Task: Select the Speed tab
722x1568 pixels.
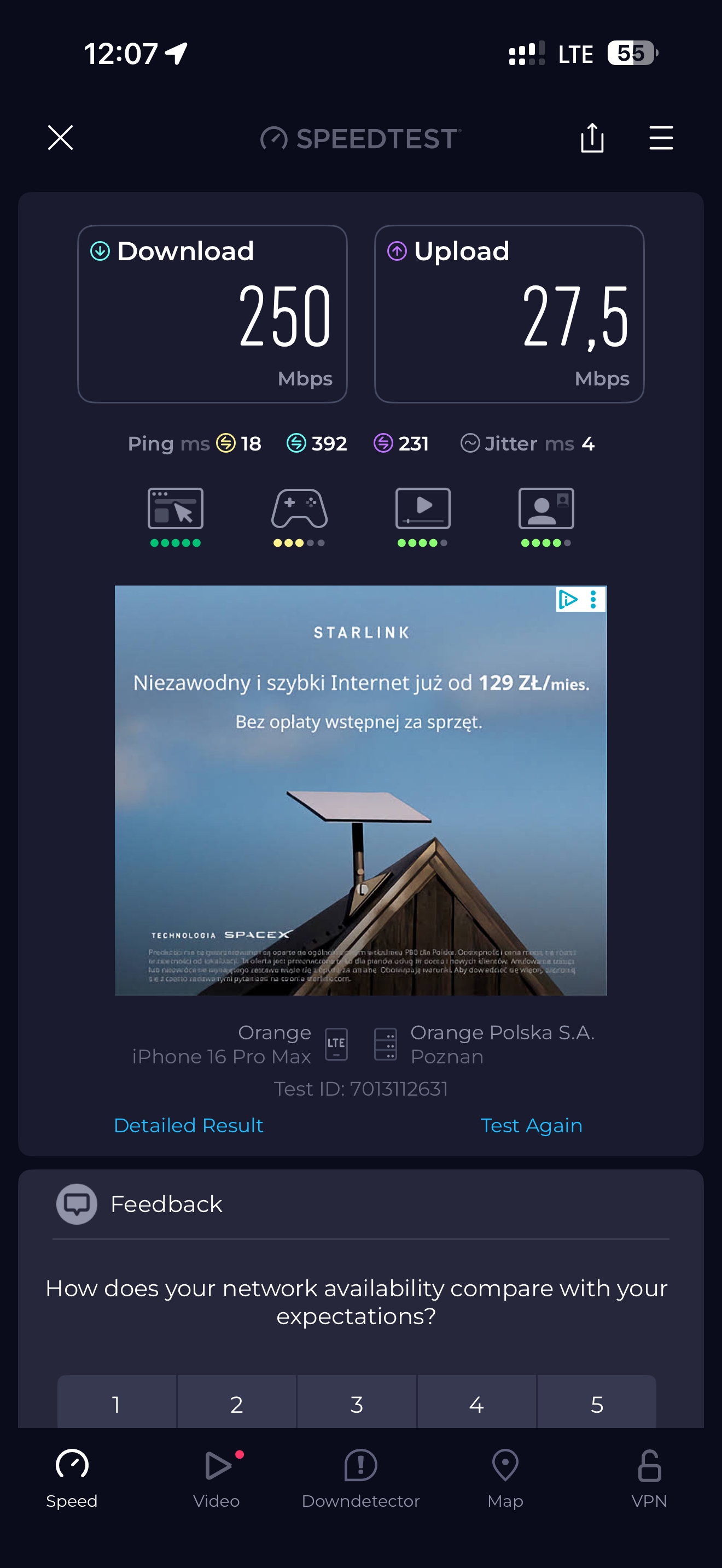Action: [72, 1478]
